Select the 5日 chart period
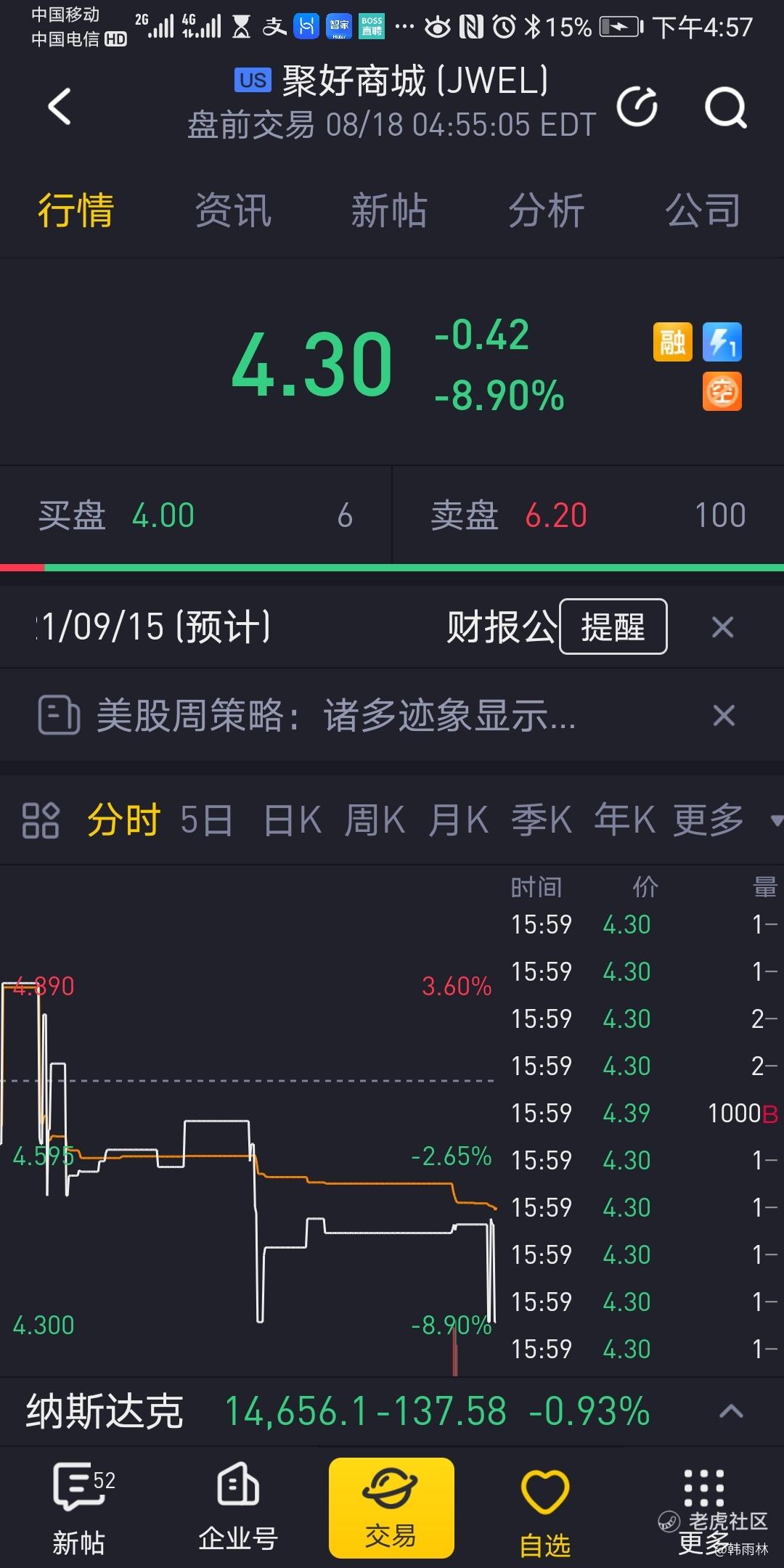Viewport: 784px width, 1568px height. pyautogui.click(x=206, y=821)
